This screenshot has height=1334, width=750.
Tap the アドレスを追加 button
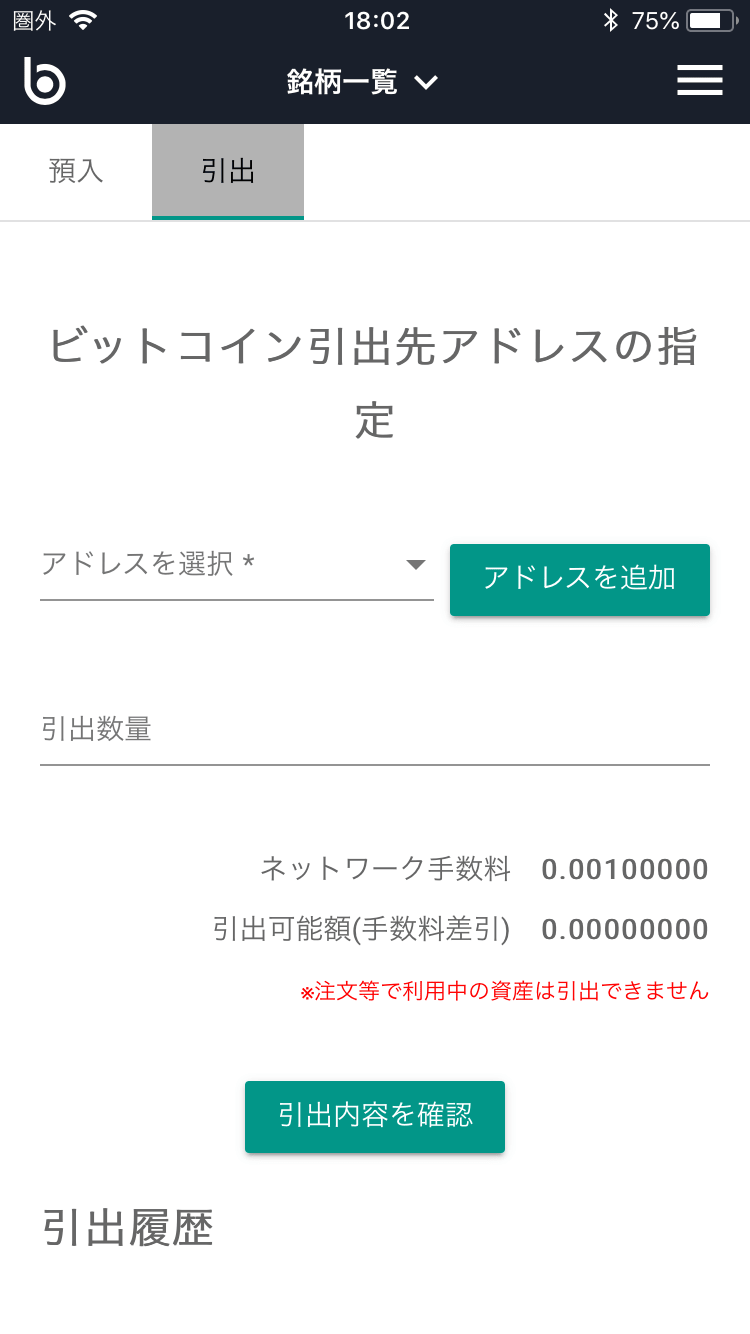(x=580, y=579)
